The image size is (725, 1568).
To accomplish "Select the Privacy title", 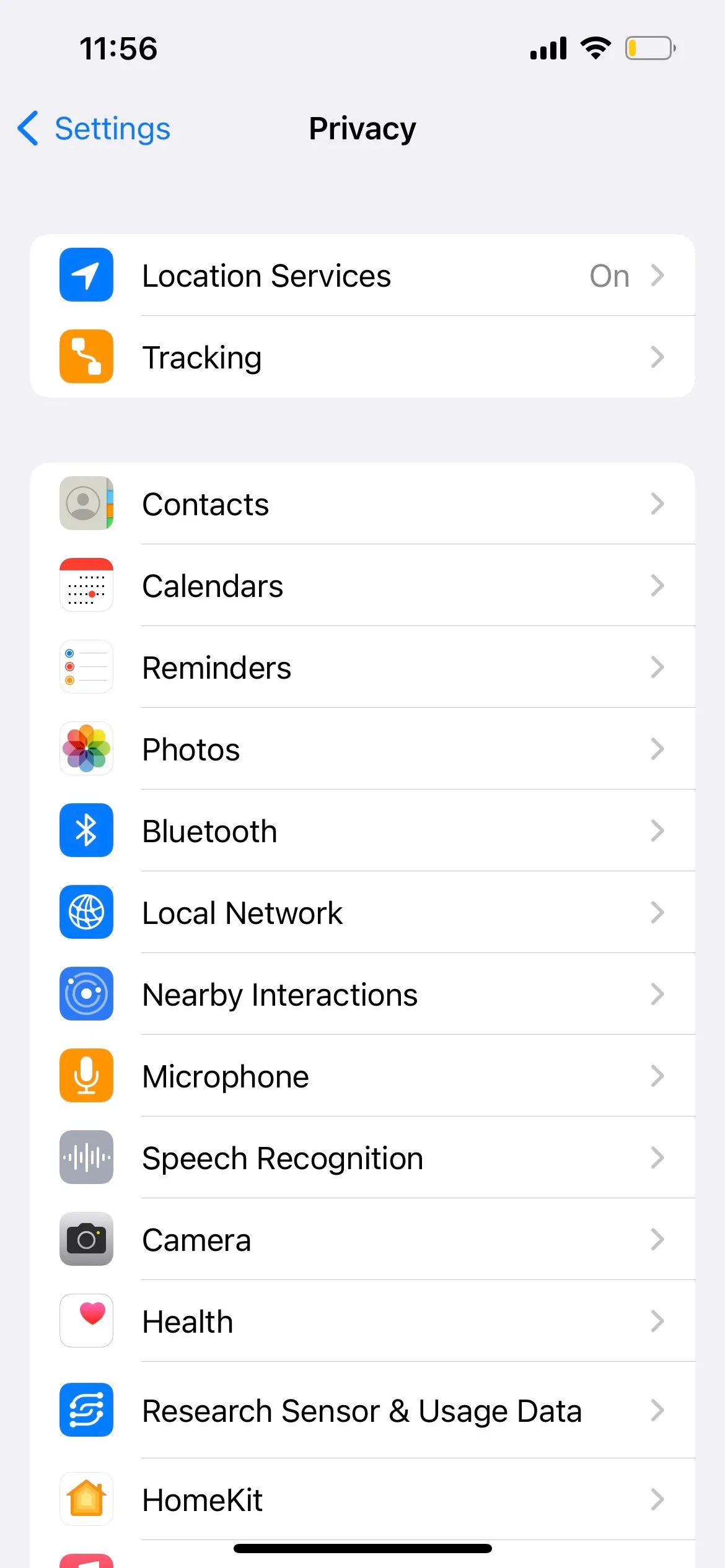I will 362,128.
